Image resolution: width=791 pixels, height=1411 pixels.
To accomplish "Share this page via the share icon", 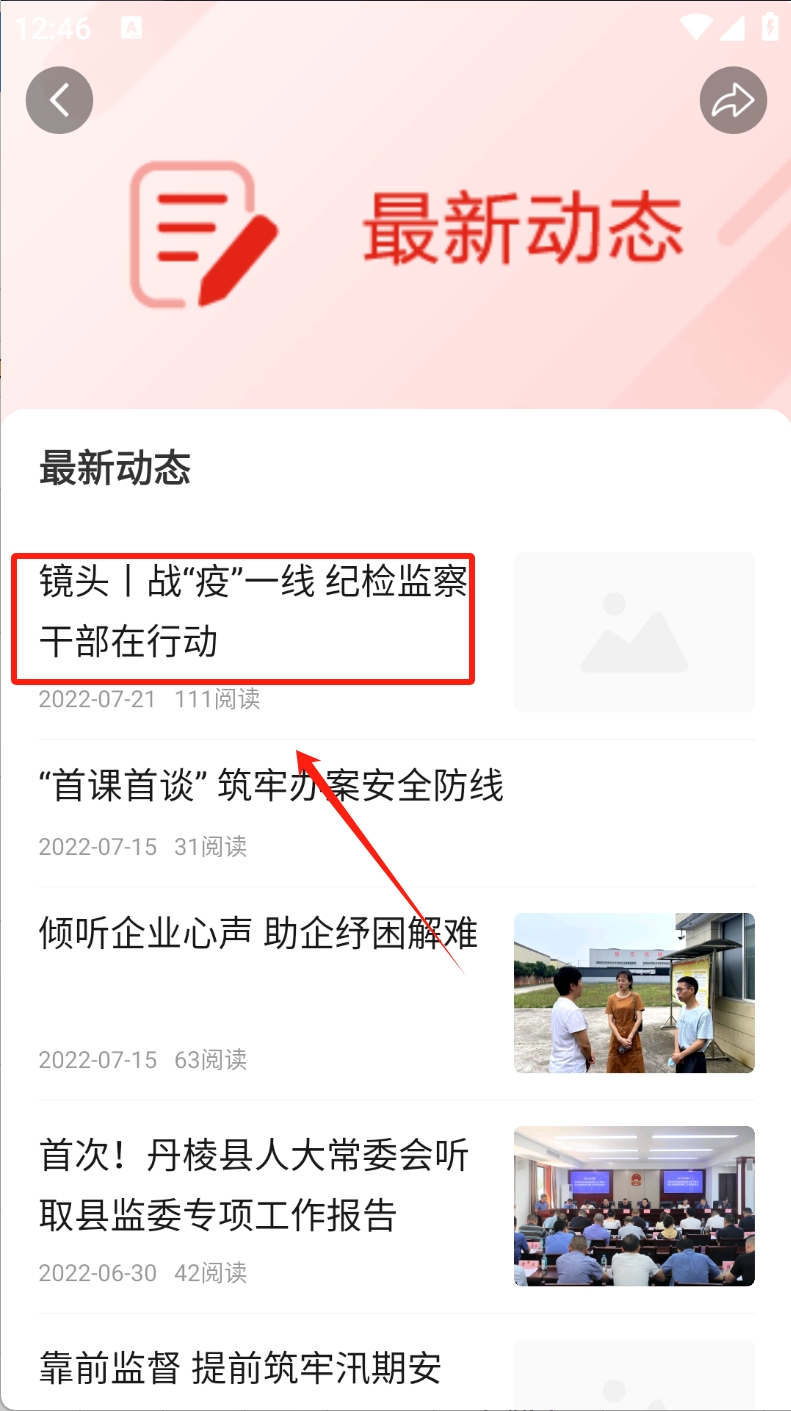I will coord(733,100).
